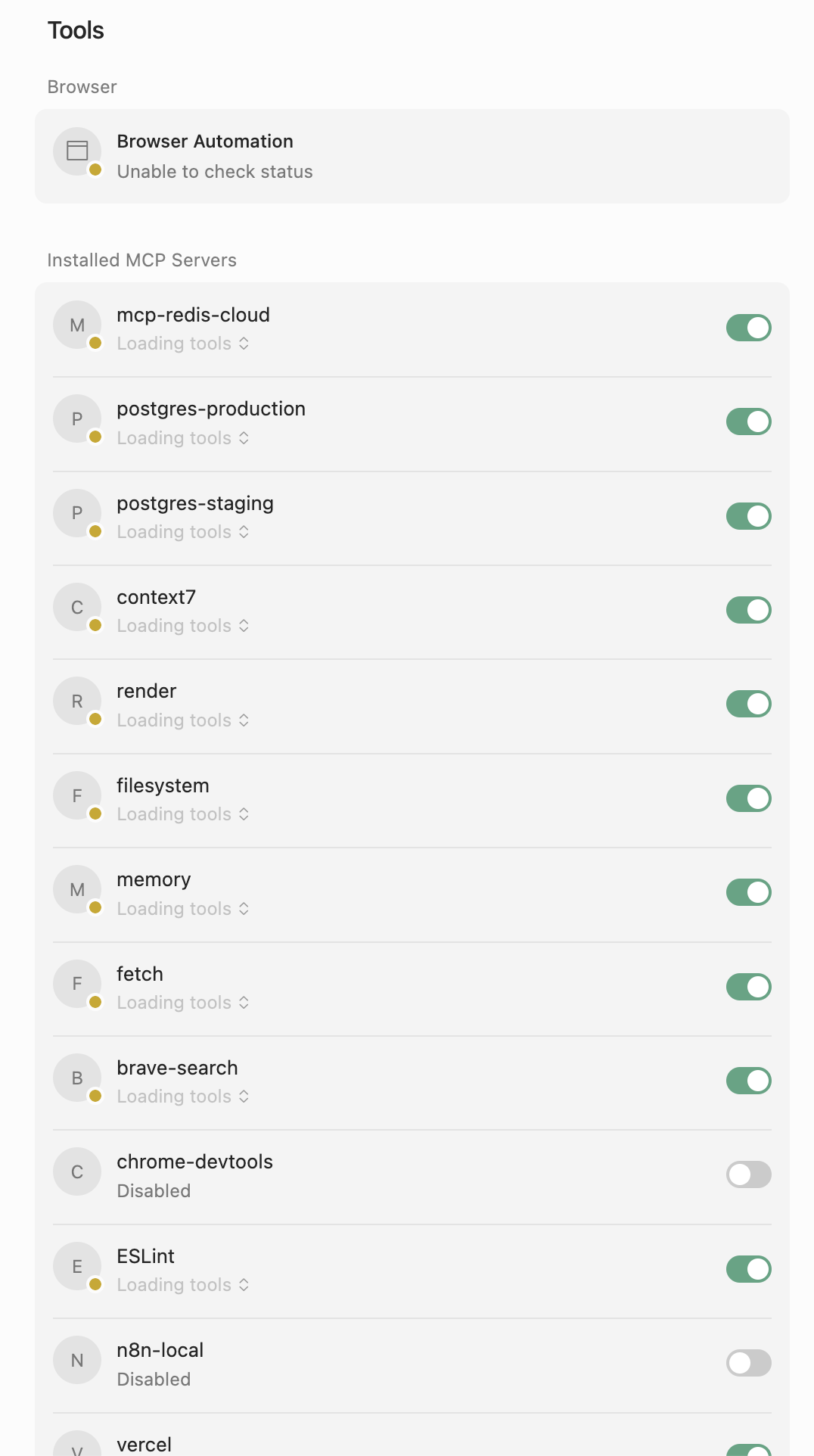Image resolution: width=814 pixels, height=1456 pixels.
Task: Switch off brave-search server
Action: coord(748,1081)
